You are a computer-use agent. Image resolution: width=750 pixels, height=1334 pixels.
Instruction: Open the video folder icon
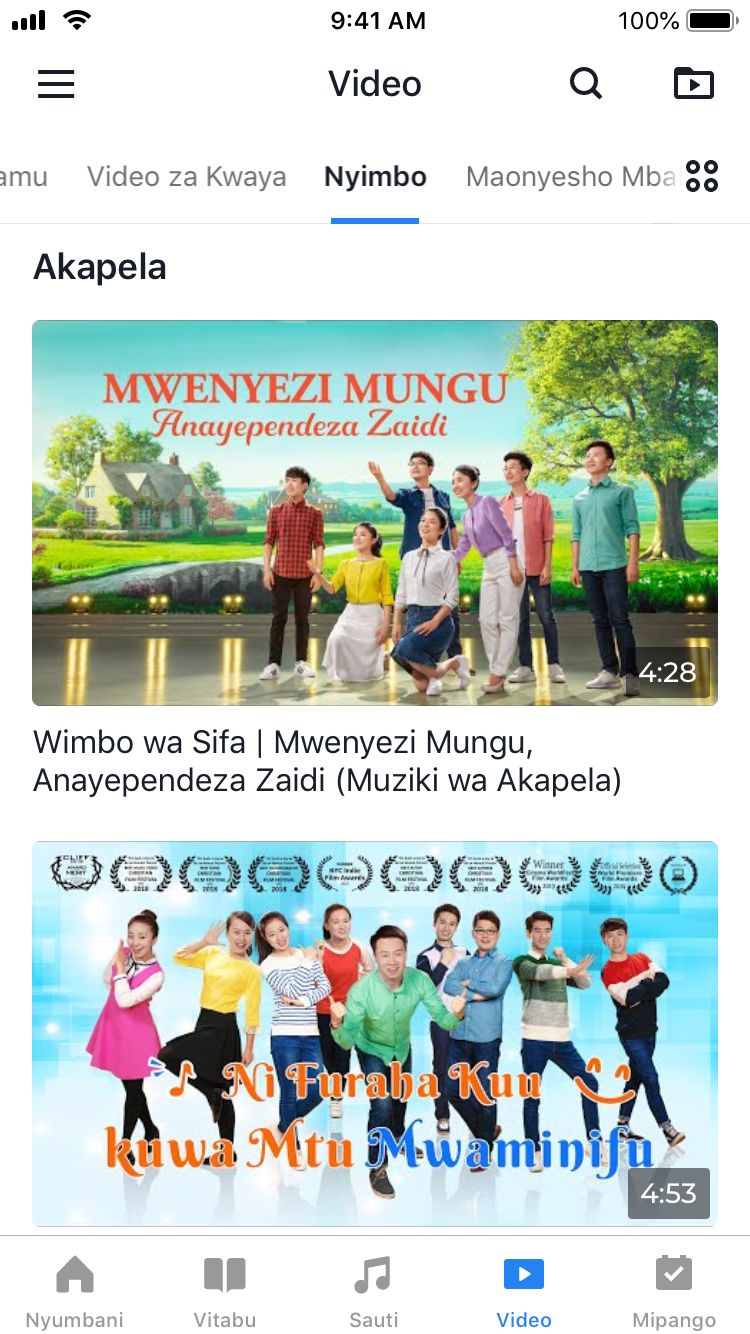tap(694, 84)
